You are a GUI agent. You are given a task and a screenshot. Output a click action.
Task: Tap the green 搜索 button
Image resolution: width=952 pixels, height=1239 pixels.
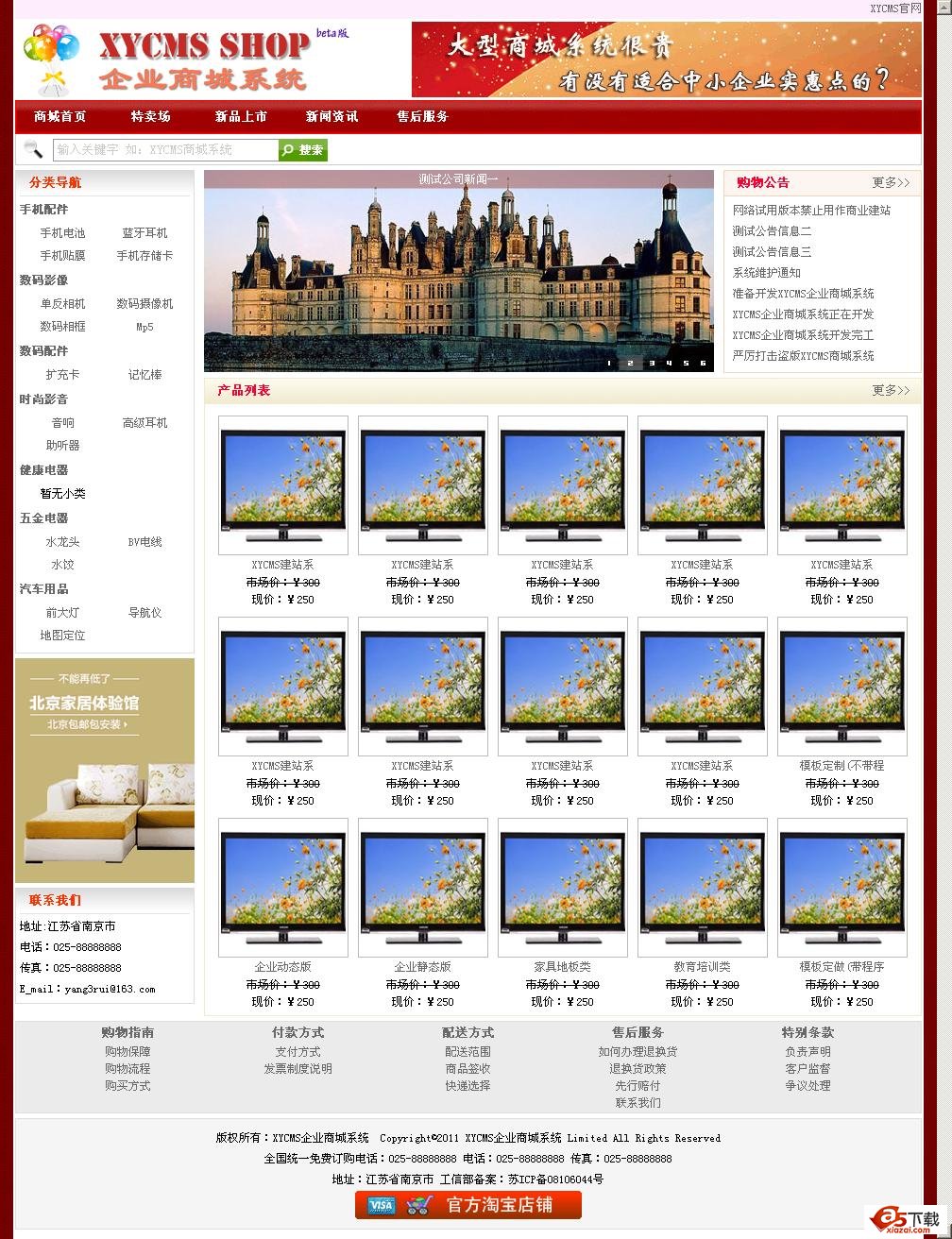[303, 150]
